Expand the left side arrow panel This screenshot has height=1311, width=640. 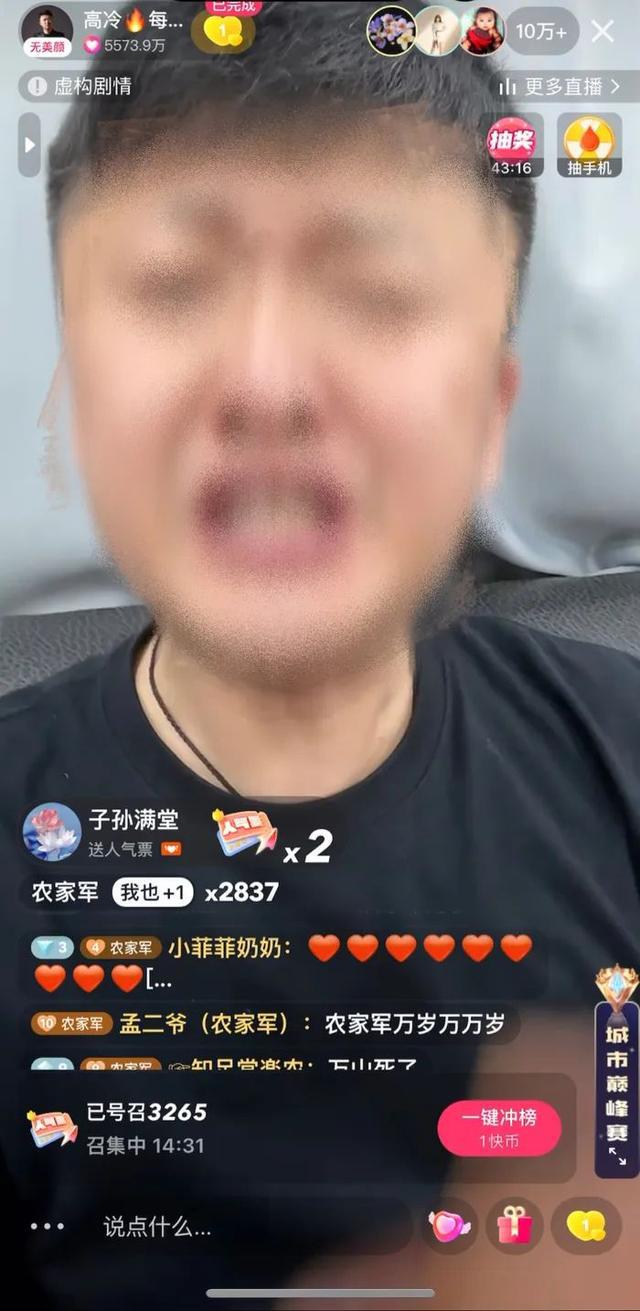tap(29, 145)
